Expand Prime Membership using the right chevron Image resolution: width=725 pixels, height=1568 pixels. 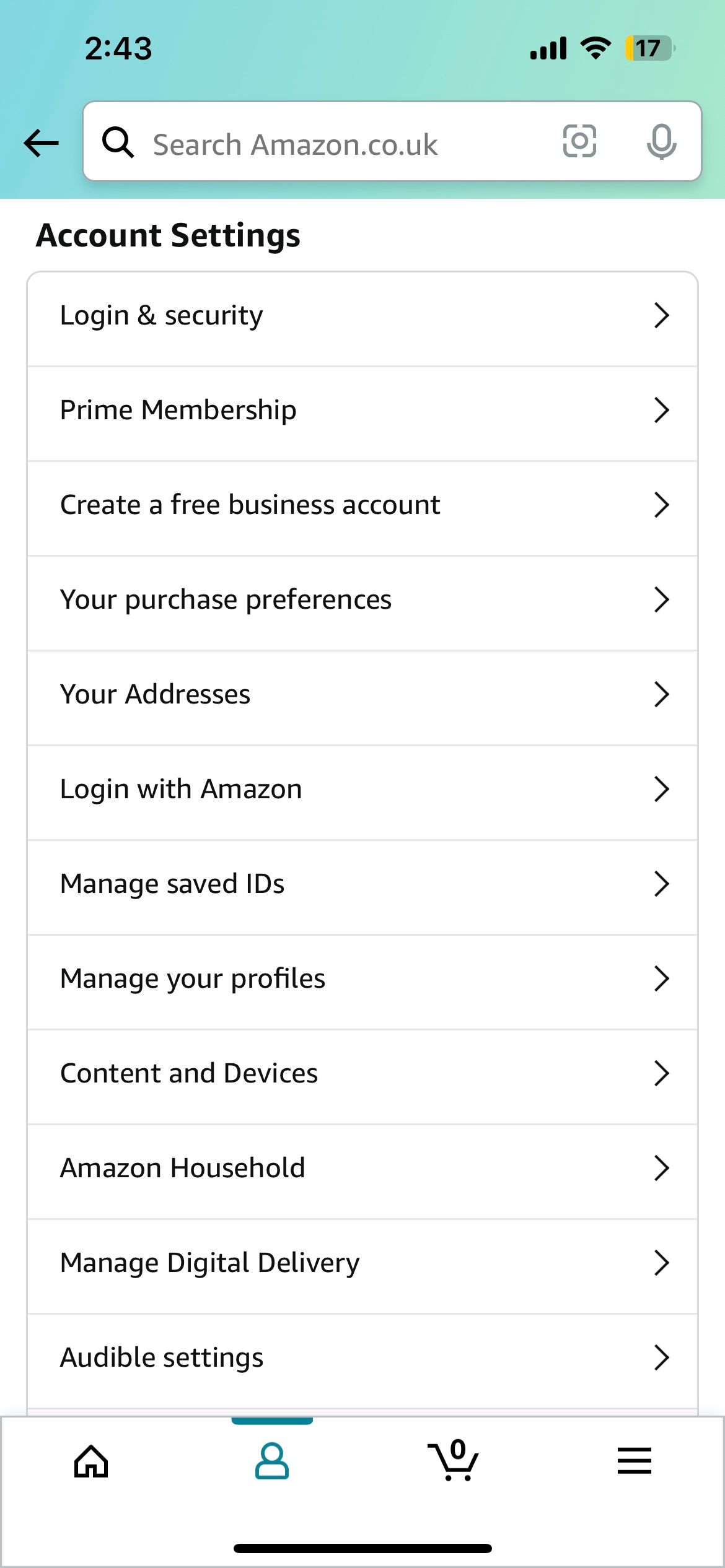[x=662, y=410]
